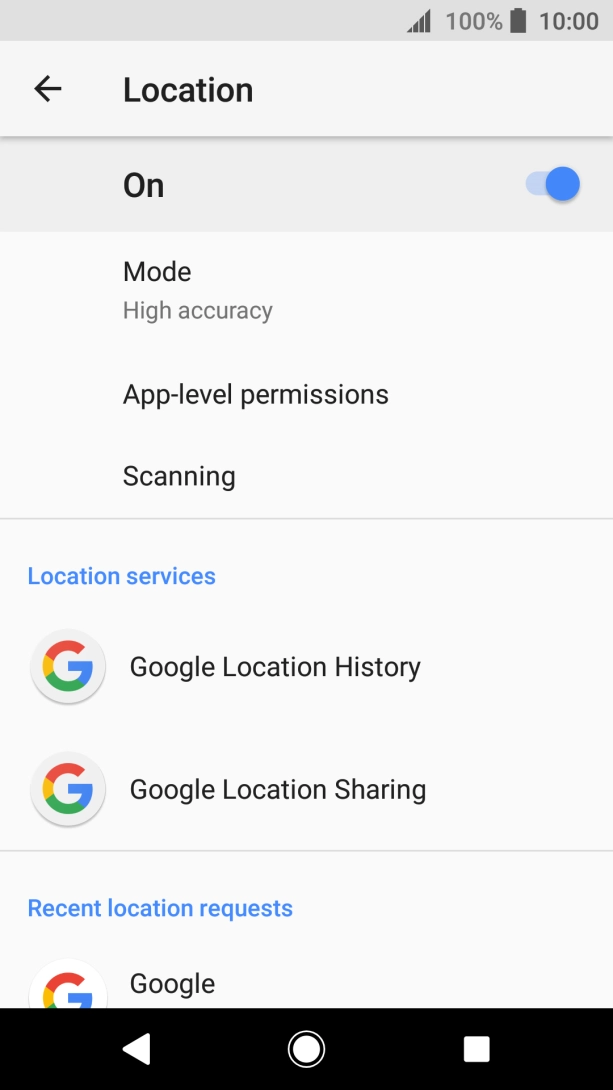
Task: Open Google under recent location requests
Action: [172, 984]
